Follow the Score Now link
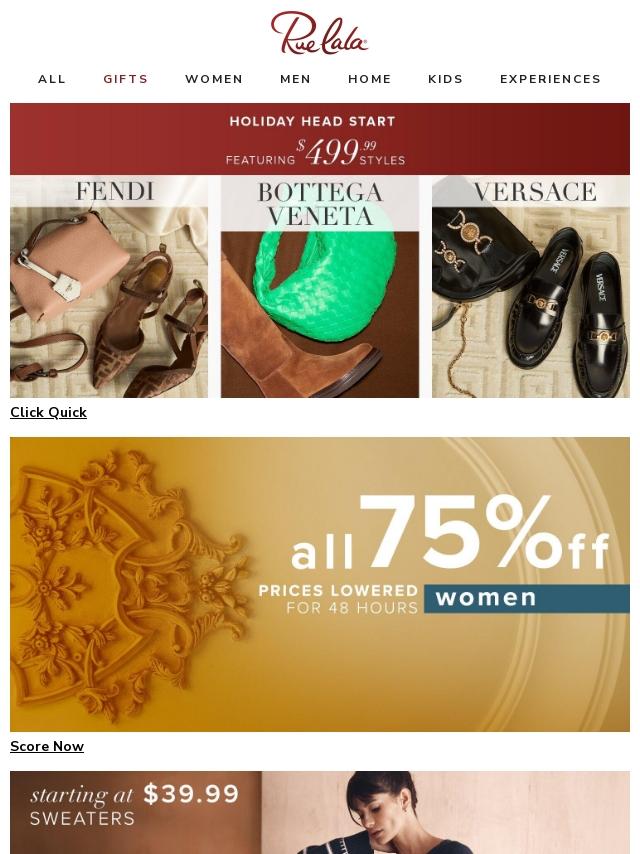Screen dimensions: 640x854 coord(47,746)
